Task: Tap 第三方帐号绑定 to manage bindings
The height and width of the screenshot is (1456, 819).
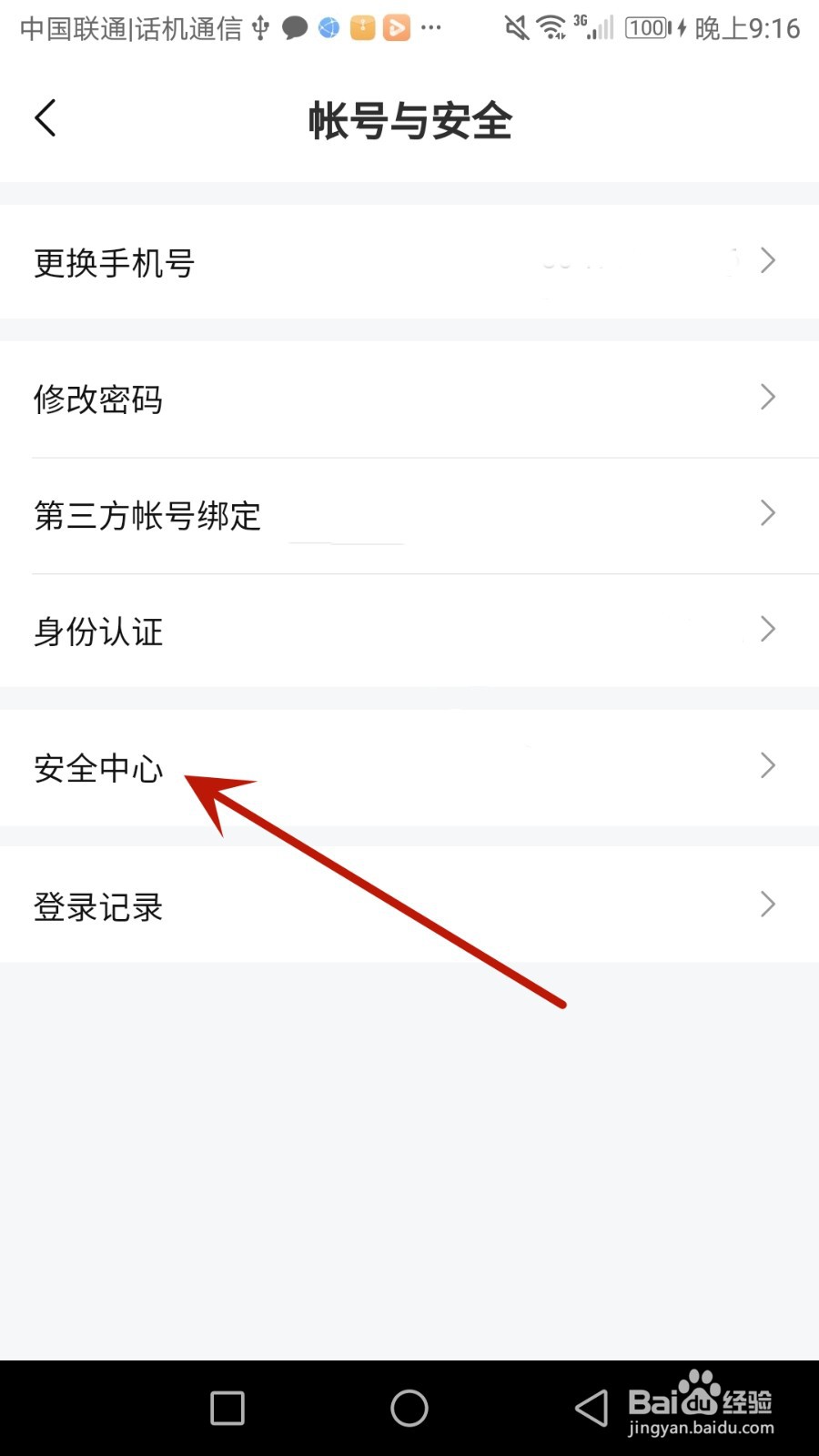Action: tap(148, 515)
